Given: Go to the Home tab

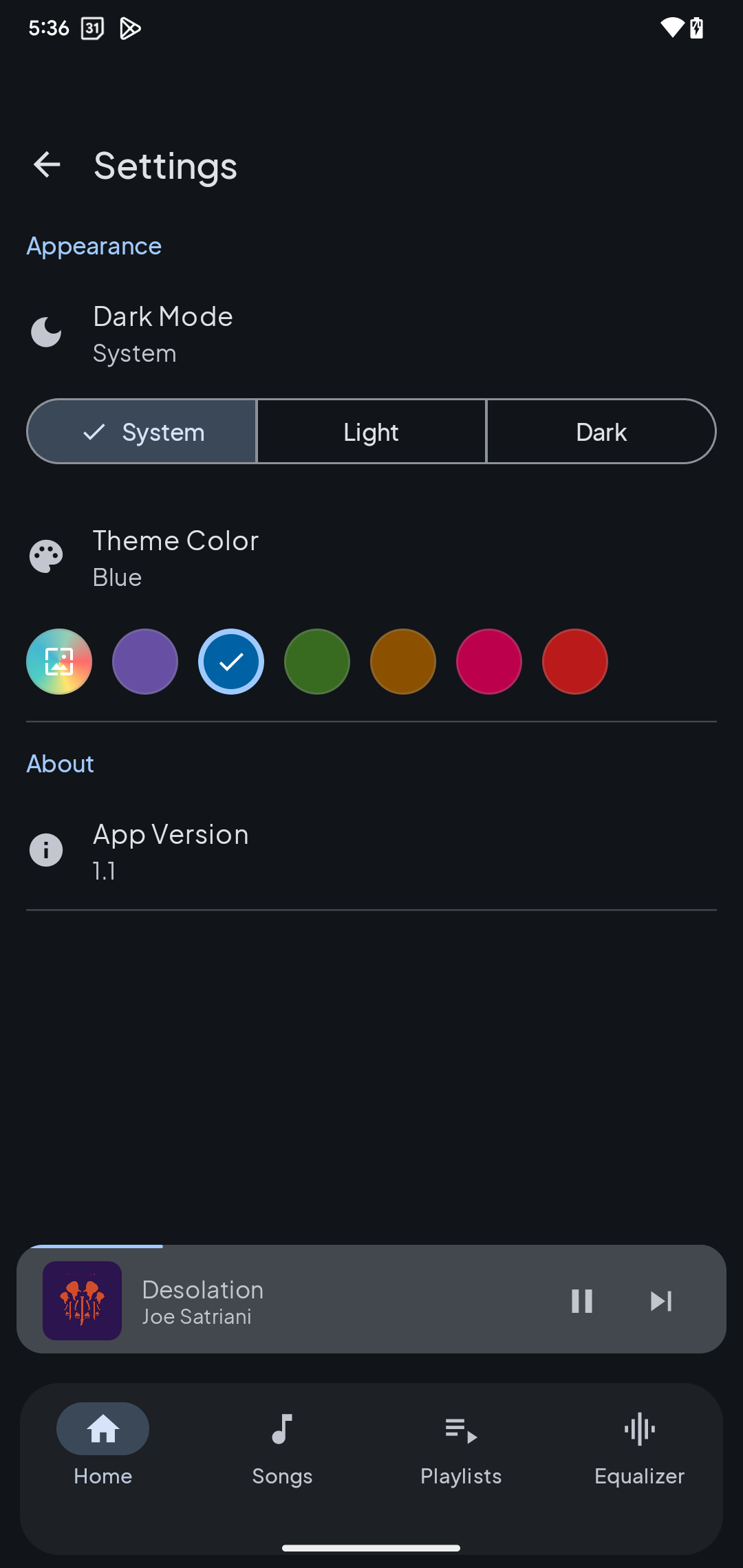Looking at the screenshot, I should tap(103, 1443).
